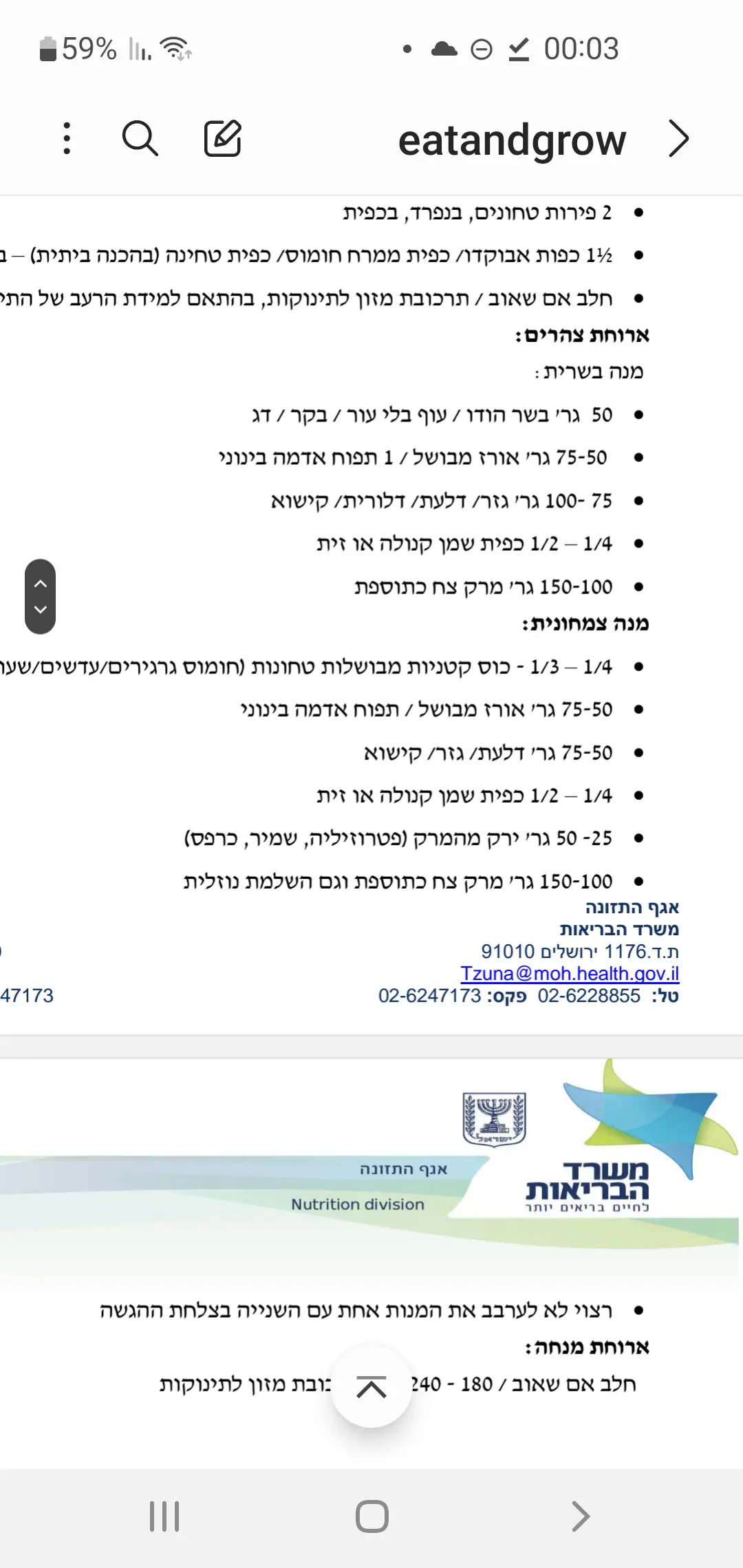Screen dimensions: 743x1568
Task: Tap the page up/down scroll handle
Action: tap(41, 596)
